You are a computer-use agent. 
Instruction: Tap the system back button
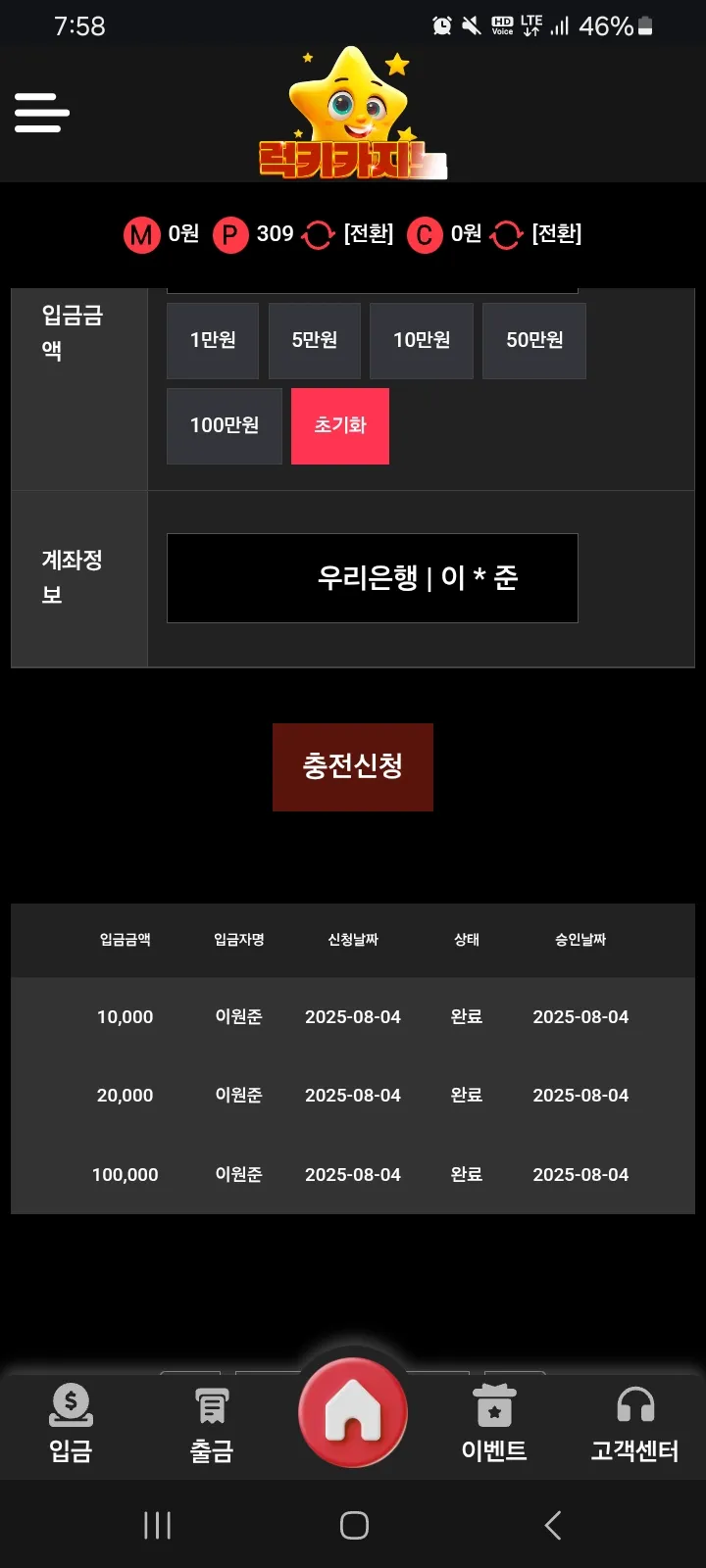[x=553, y=1525]
